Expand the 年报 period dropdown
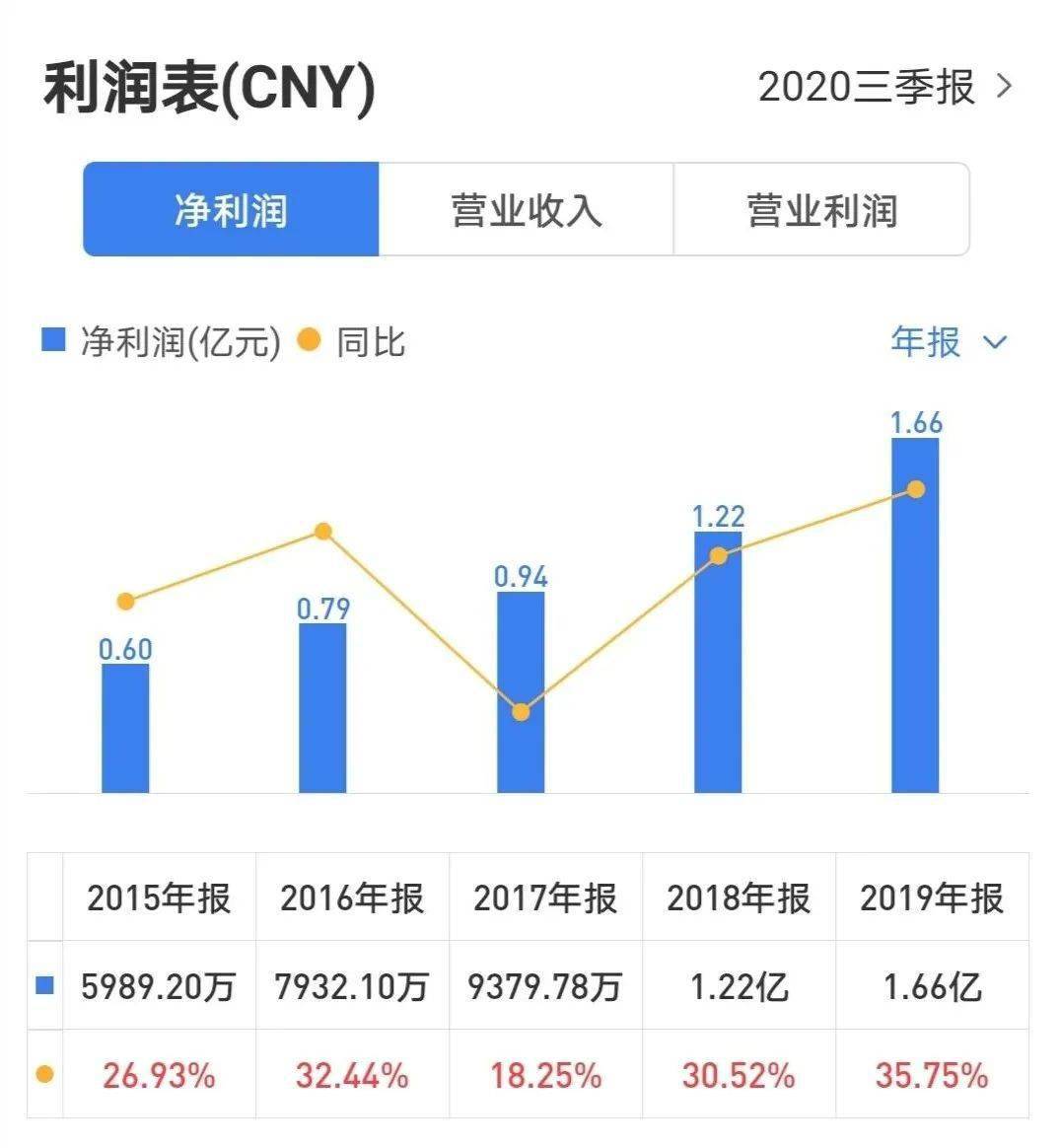This screenshot has height=1148, width=1059. (x=948, y=342)
